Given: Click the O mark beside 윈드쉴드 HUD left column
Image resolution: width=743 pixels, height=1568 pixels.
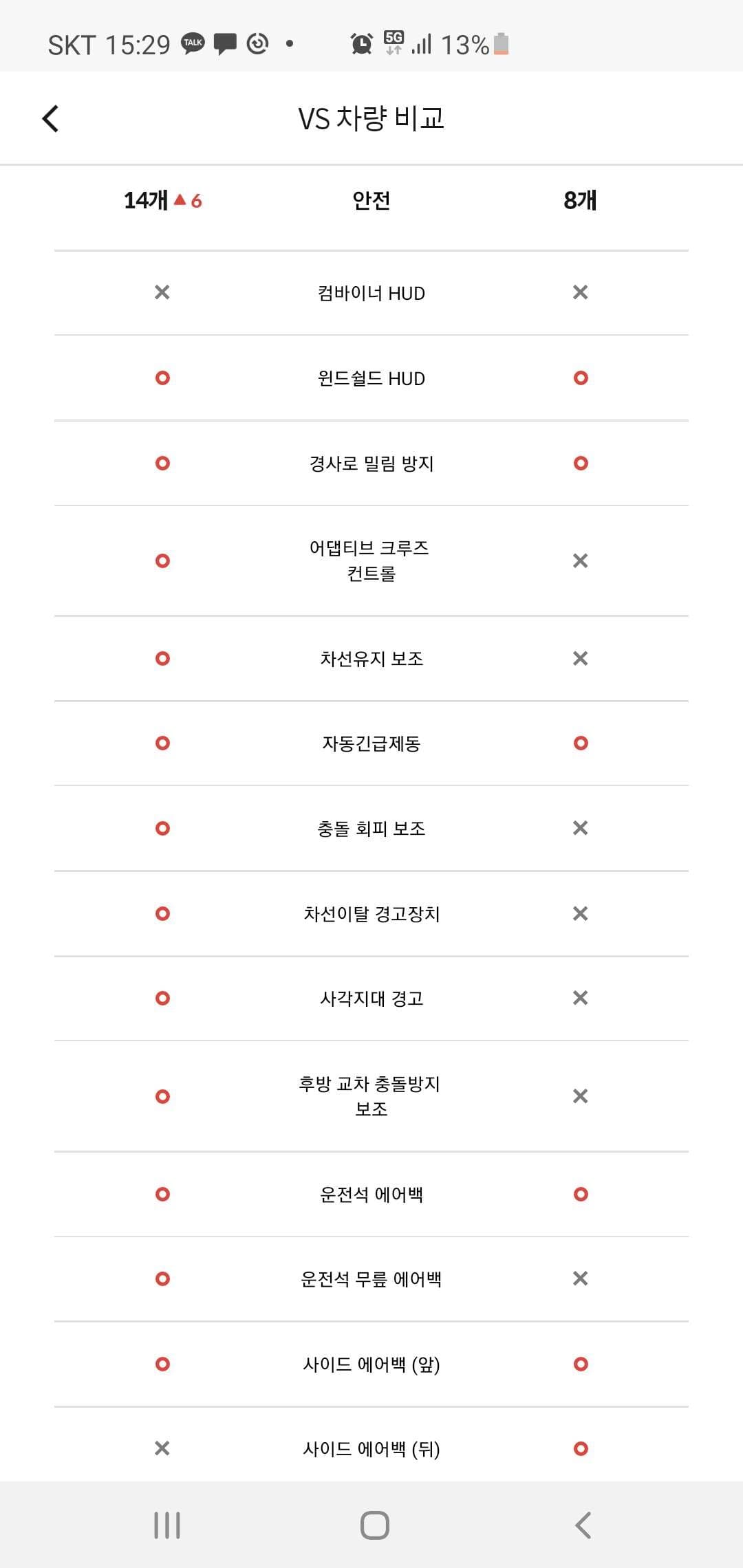Looking at the screenshot, I should tap(162, 378).
